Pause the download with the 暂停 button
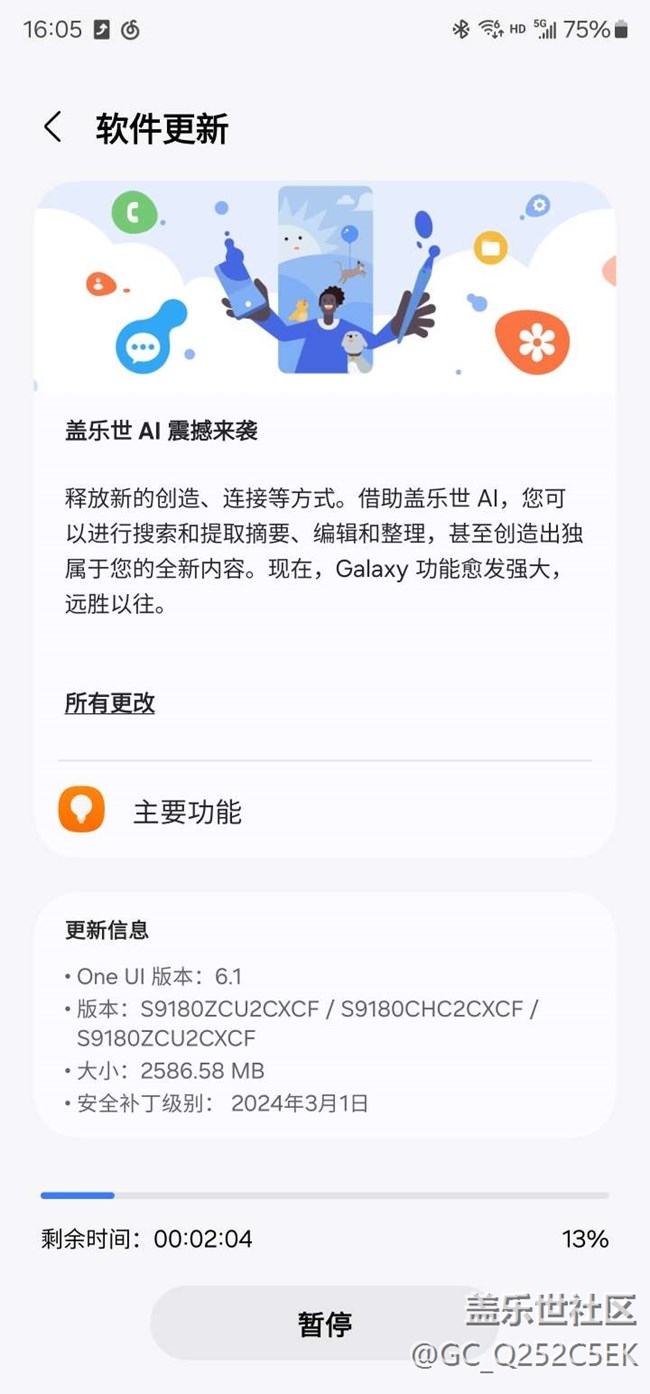This screenshot has width=650, height=1394. (324, 1323)
